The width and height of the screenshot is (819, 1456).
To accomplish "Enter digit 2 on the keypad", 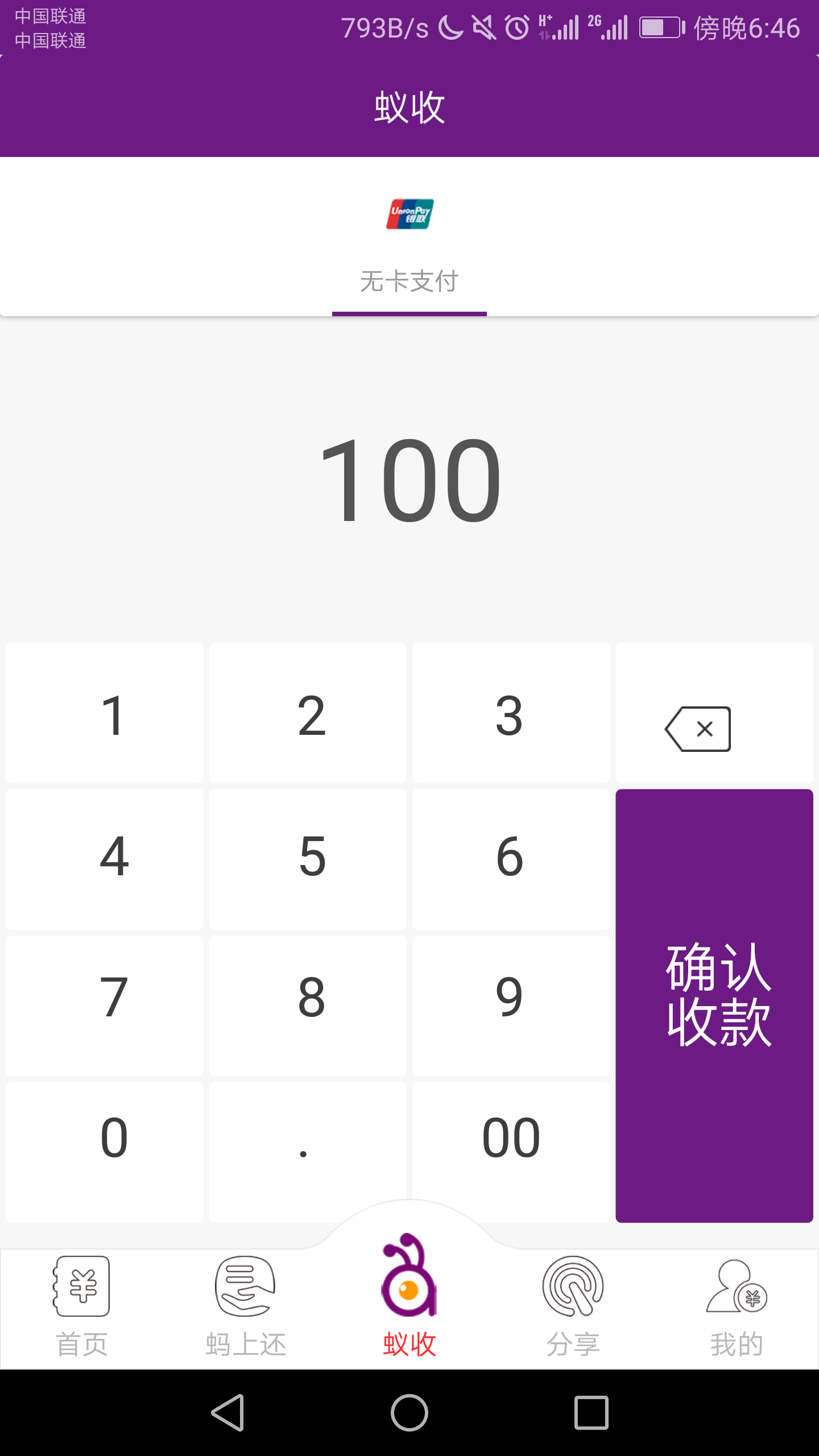I will (x=308, y=714).
